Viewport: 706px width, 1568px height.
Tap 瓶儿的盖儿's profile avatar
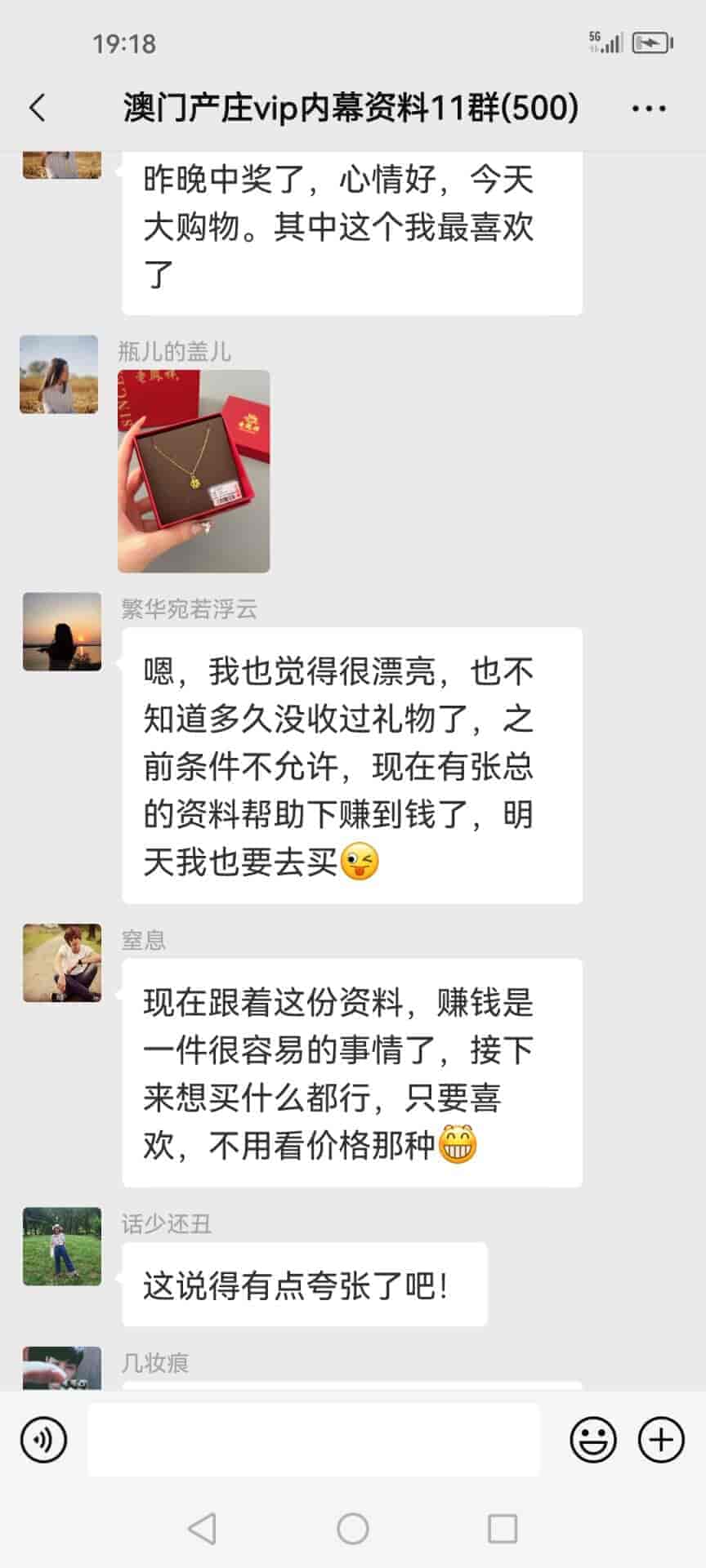pyautogui.click(x=59, y=374)
